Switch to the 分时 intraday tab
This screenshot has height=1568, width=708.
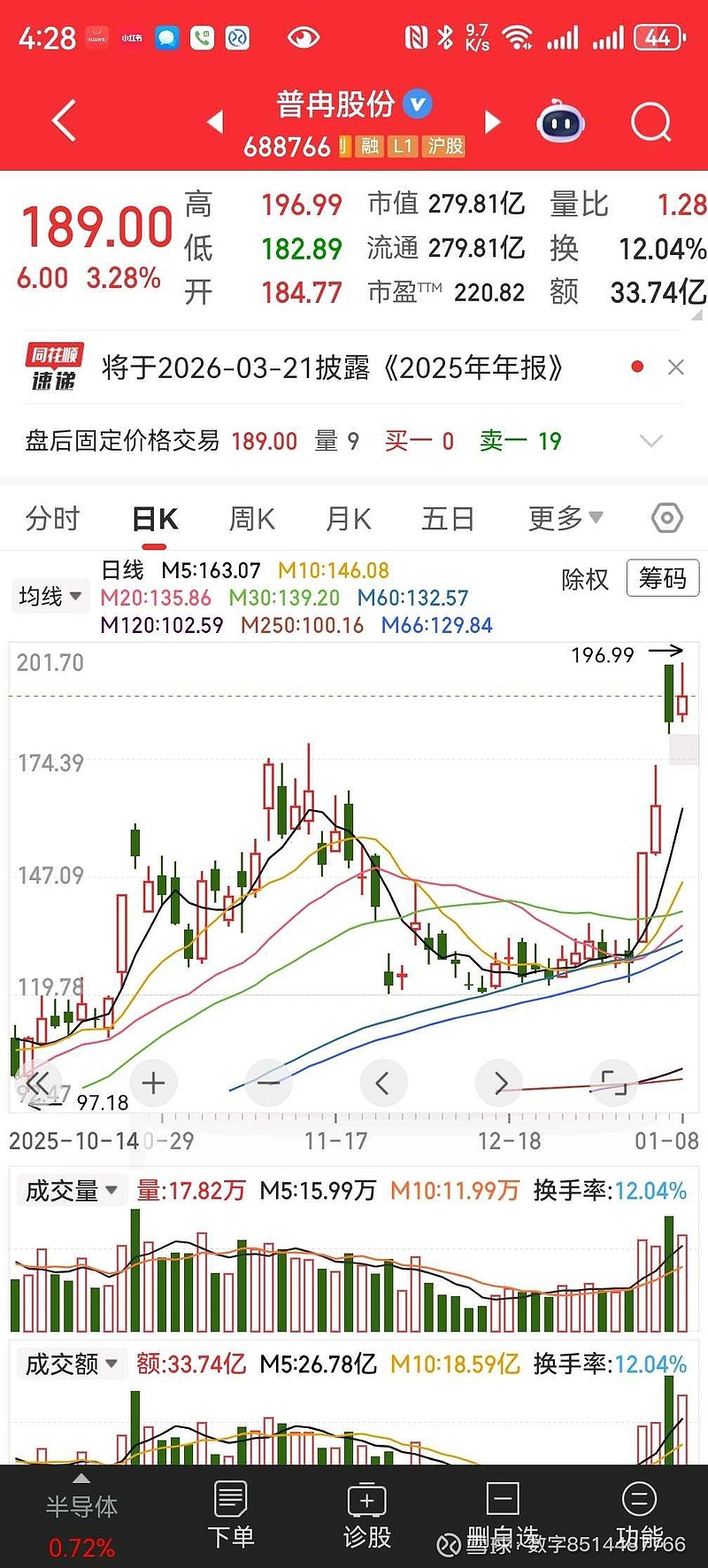pyautogui.click(x=53, y=518)
